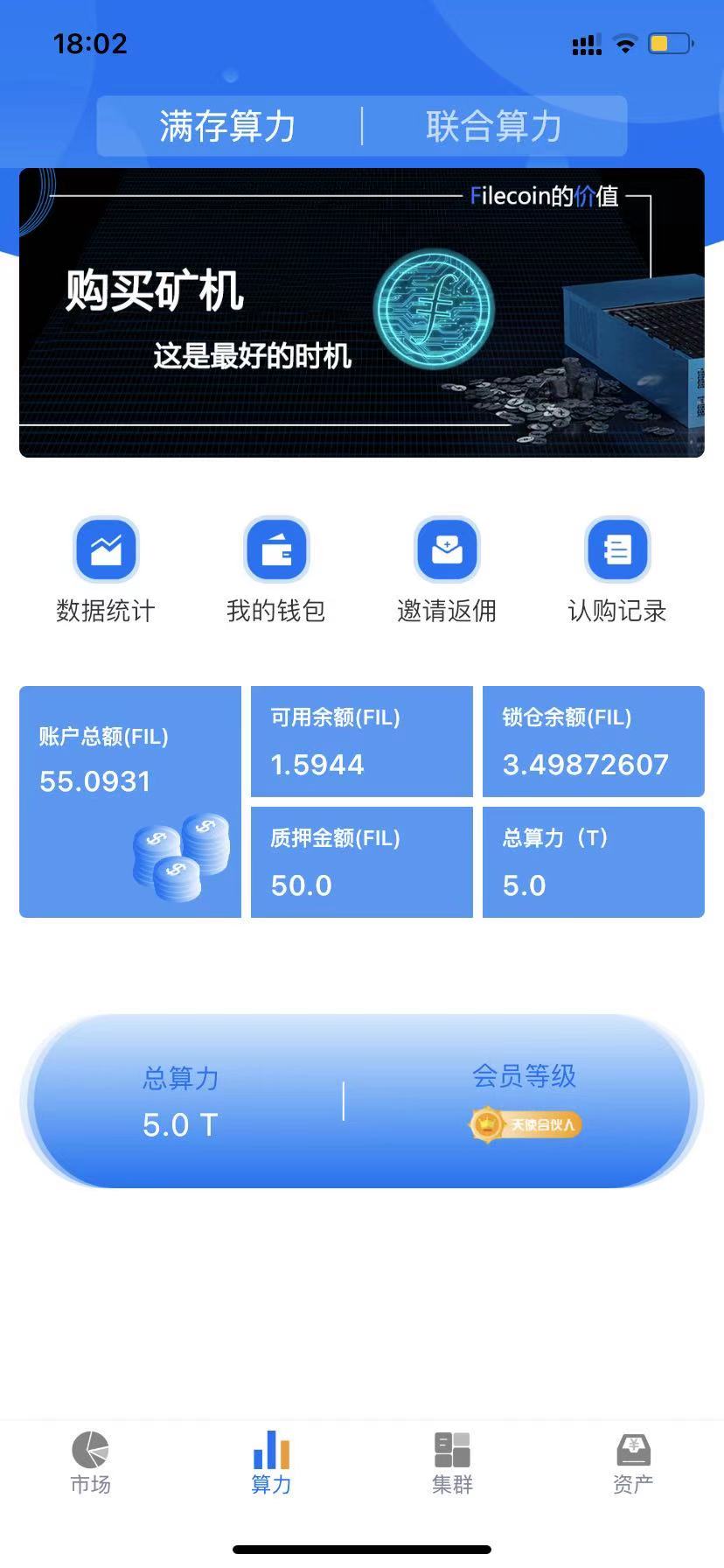Open the 集群 tab
Viewport: 724px width, 1568px height.
[x=452, y=1462]
